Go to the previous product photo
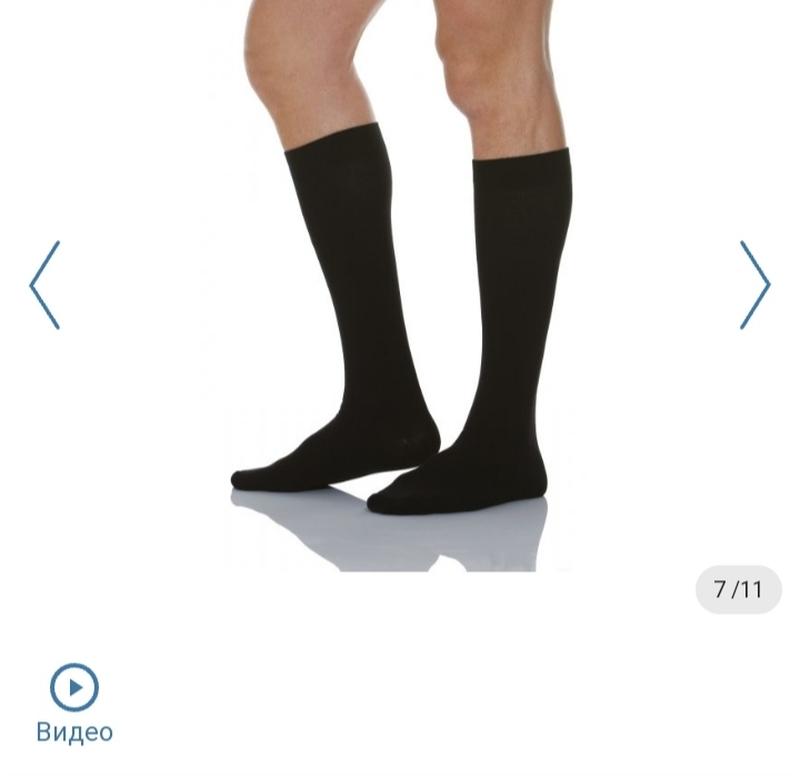Image resolution: width=800 pixels, height=776 pixels. (45, 285)
